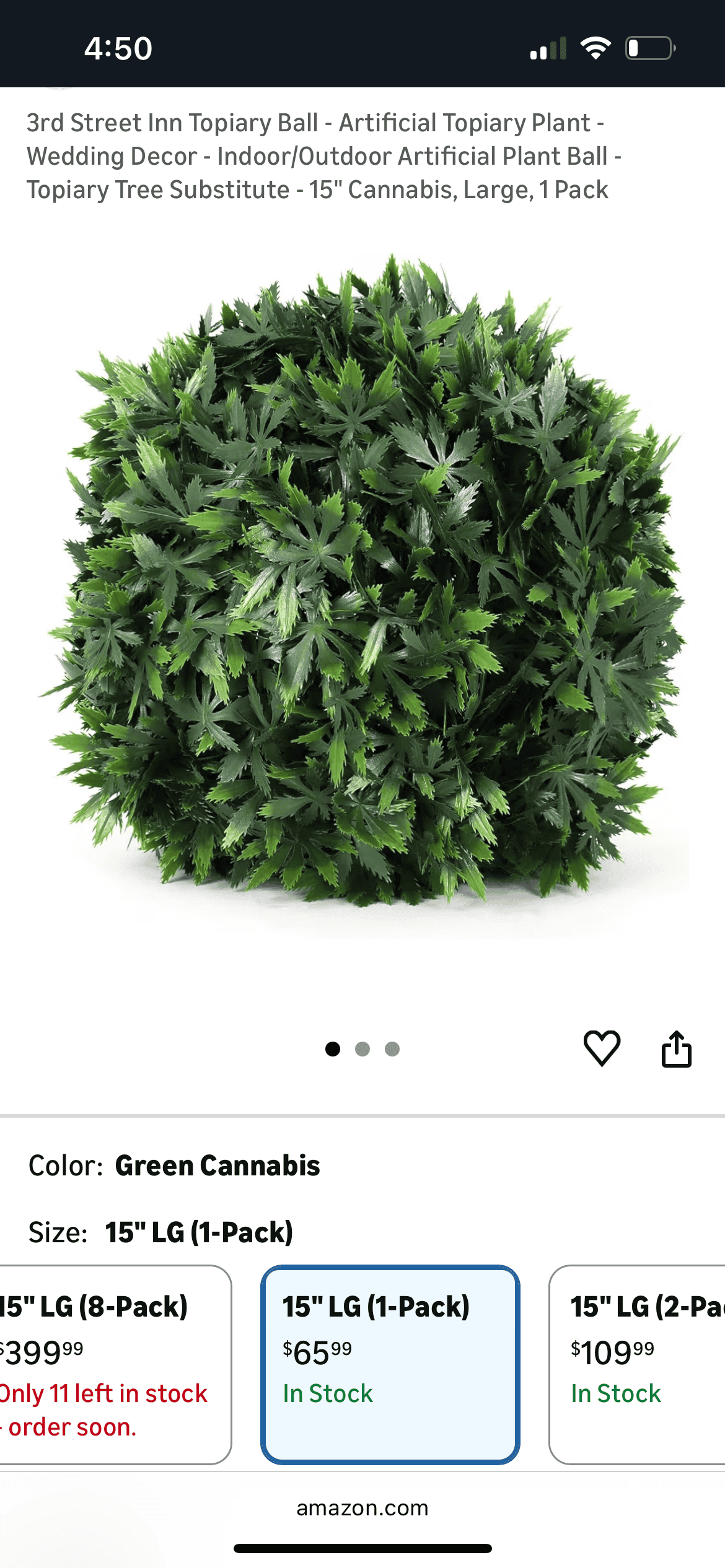The image size is (725, 1568).
Task: Choose the 15" LG (1-Pack) size option
Action: (x=390, y=1364)
